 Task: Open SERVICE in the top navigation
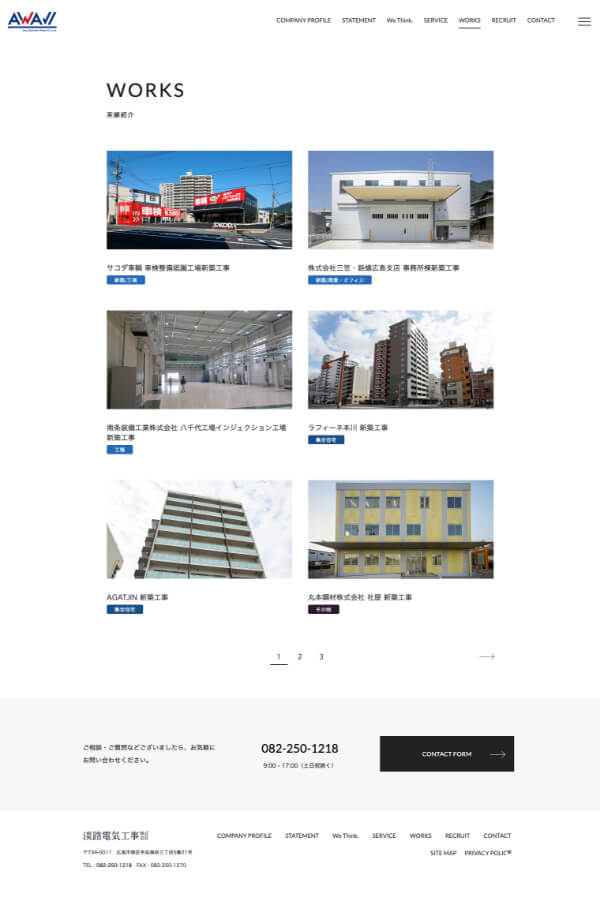(x=436, y=20)
